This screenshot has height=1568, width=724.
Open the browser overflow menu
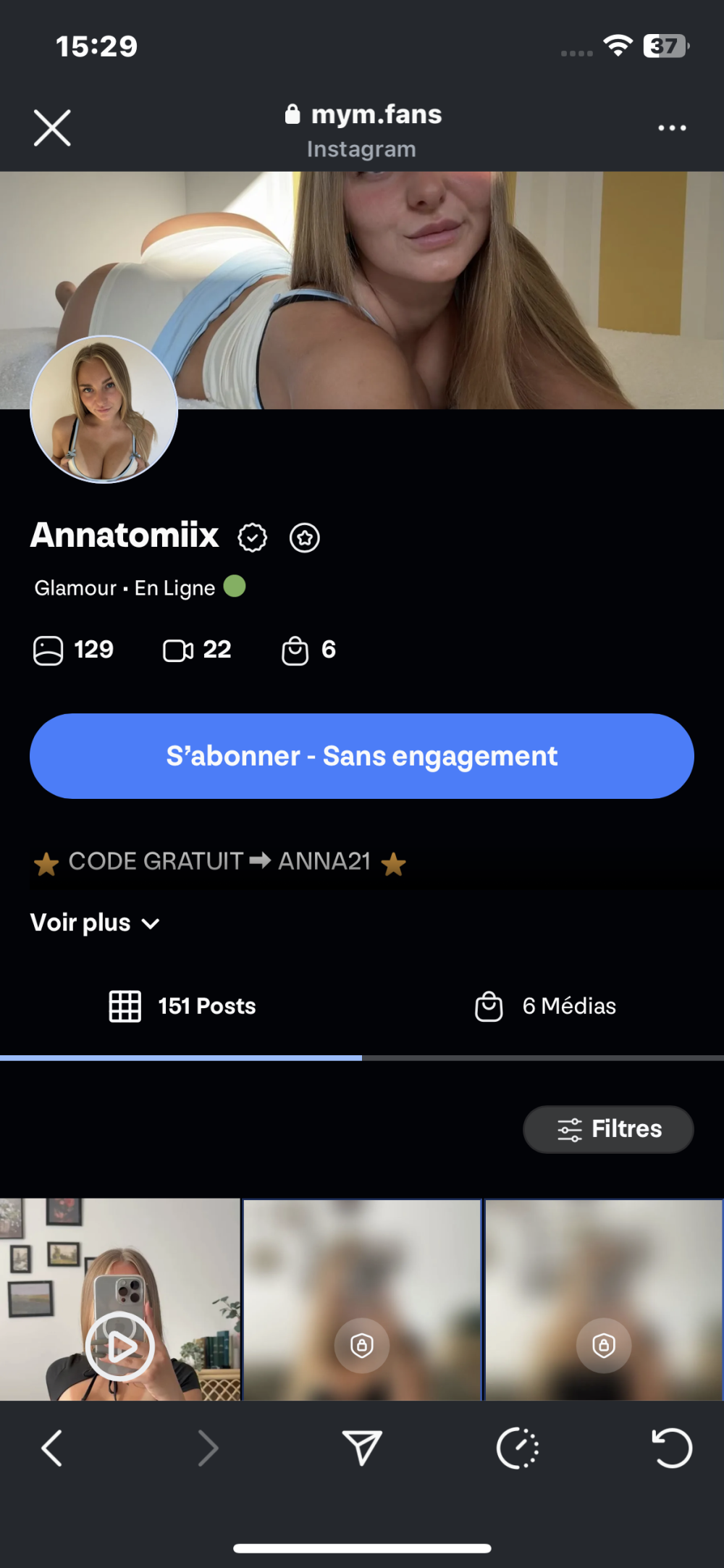click(672, 128)
